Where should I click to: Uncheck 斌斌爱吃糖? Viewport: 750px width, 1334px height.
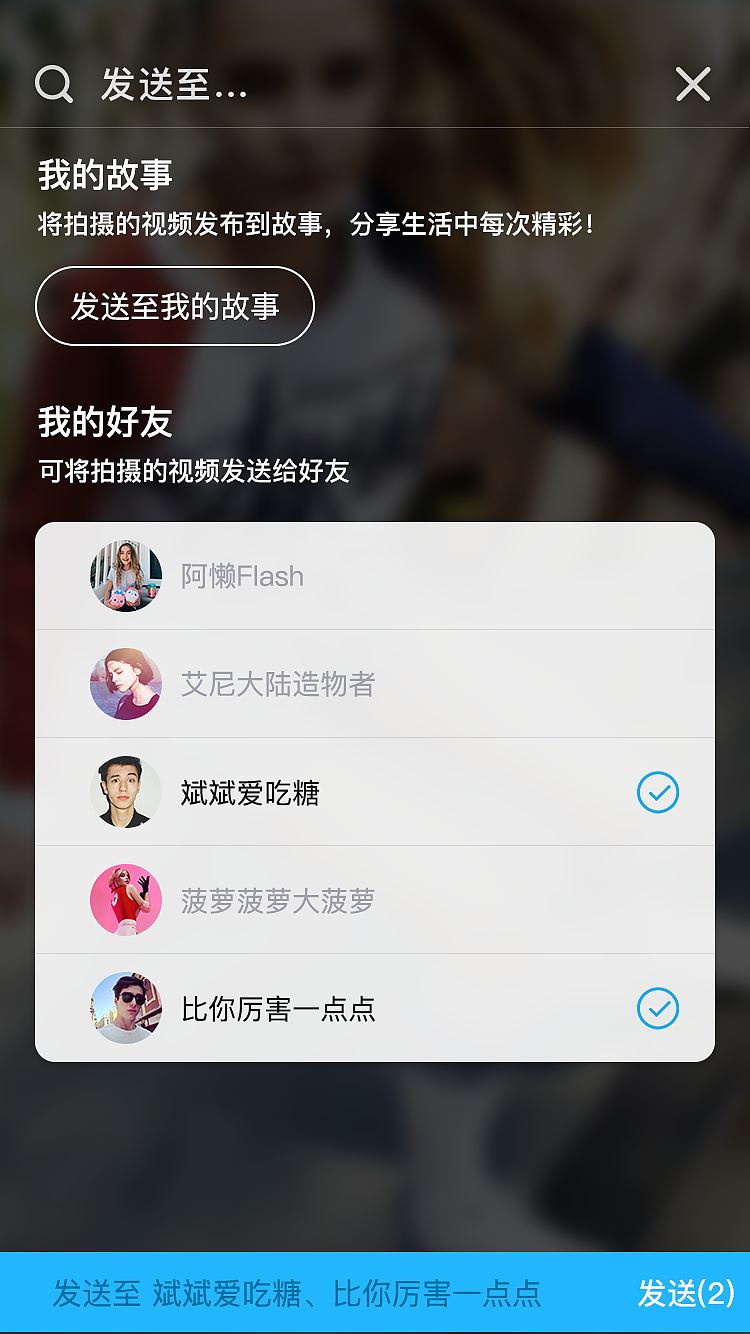point(657,793)
